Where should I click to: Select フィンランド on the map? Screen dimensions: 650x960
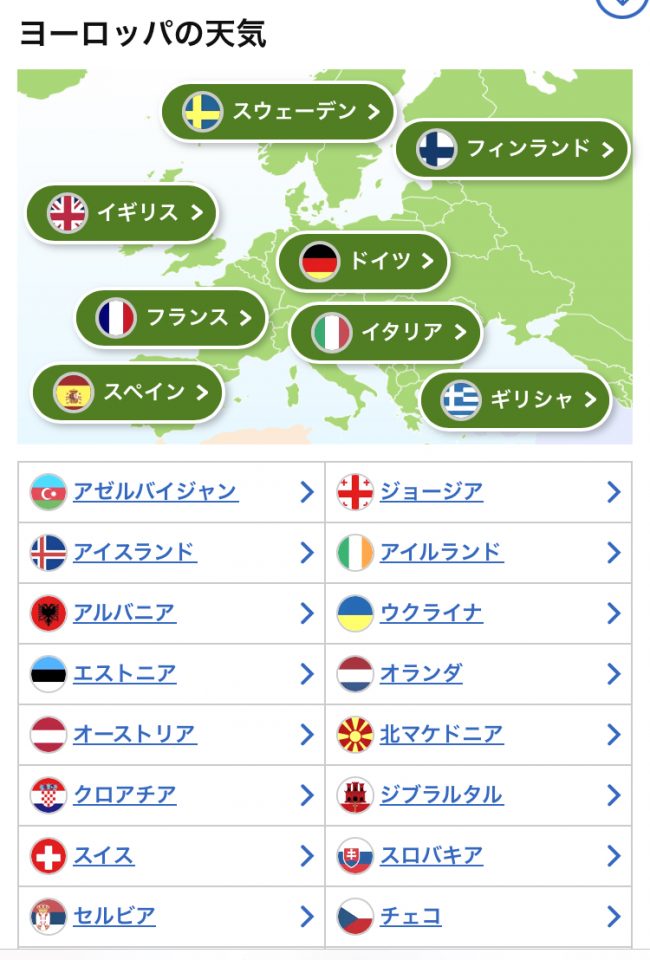(512, 149)
